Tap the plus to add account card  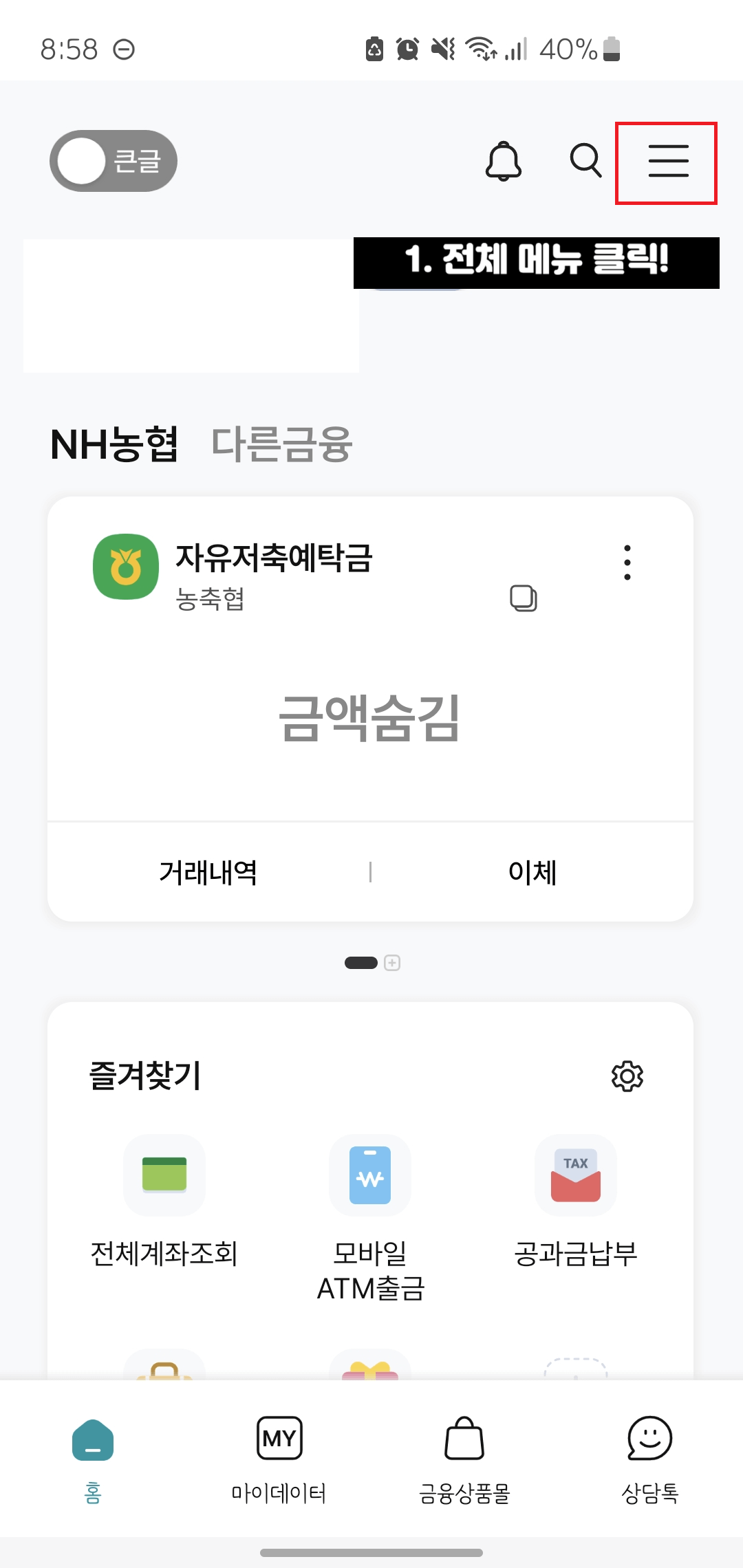click(x=392, y=963)
